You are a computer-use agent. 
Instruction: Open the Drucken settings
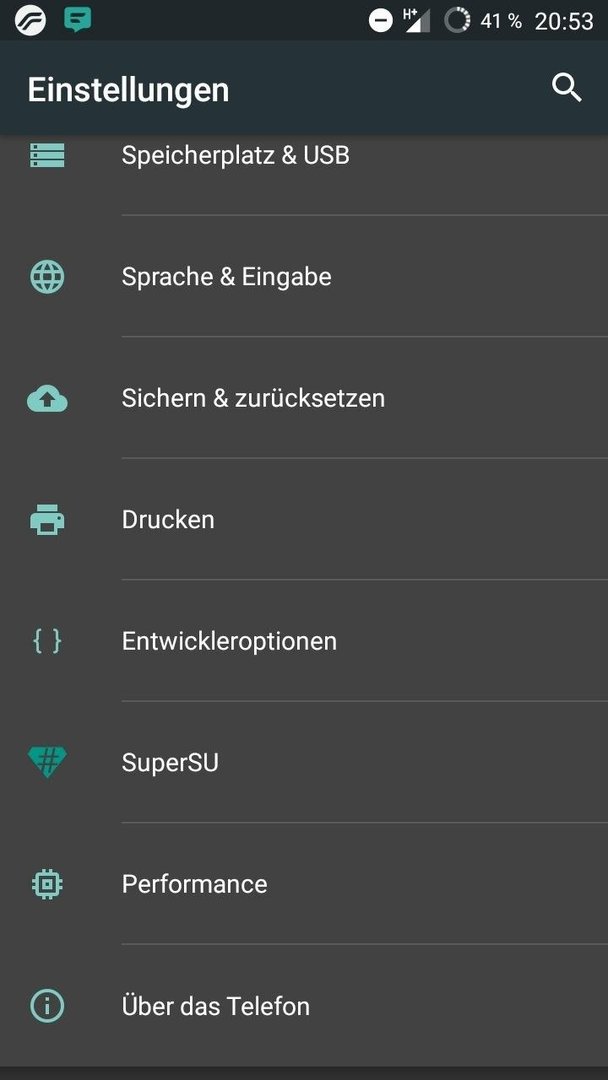click(304, 519)
